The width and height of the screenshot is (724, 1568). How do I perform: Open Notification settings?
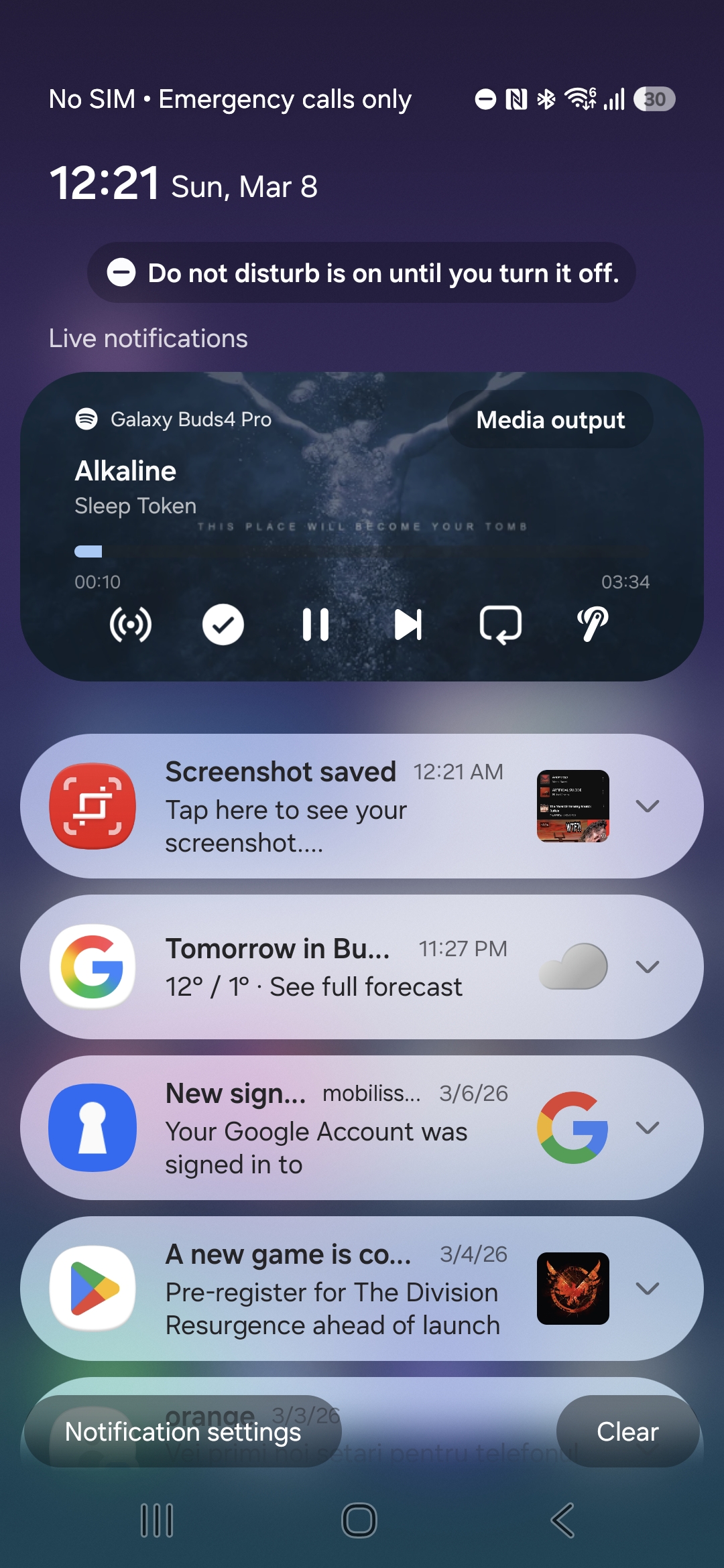(182, 1432)
